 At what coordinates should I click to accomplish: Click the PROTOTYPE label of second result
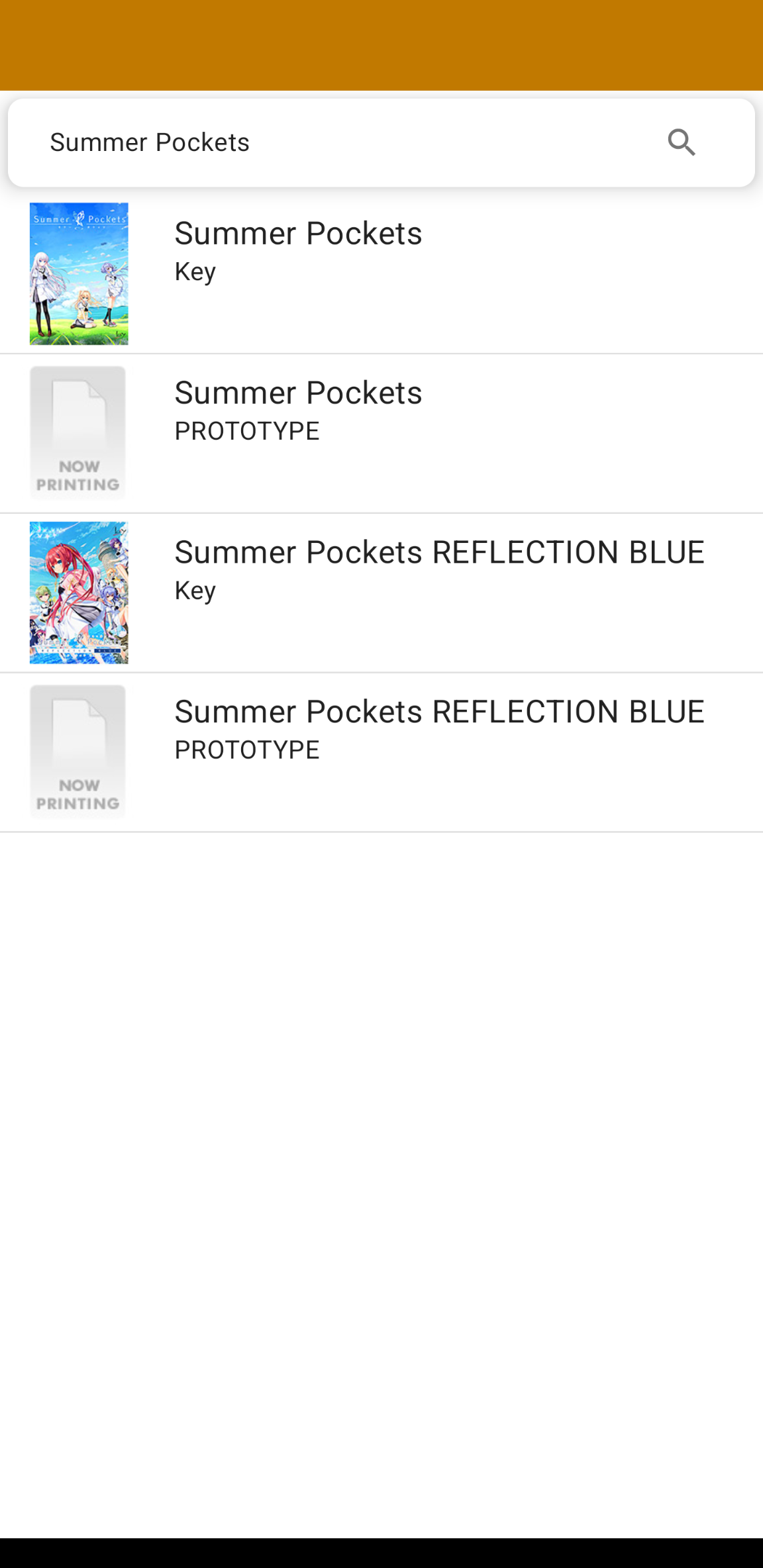(x=247, y=430)
